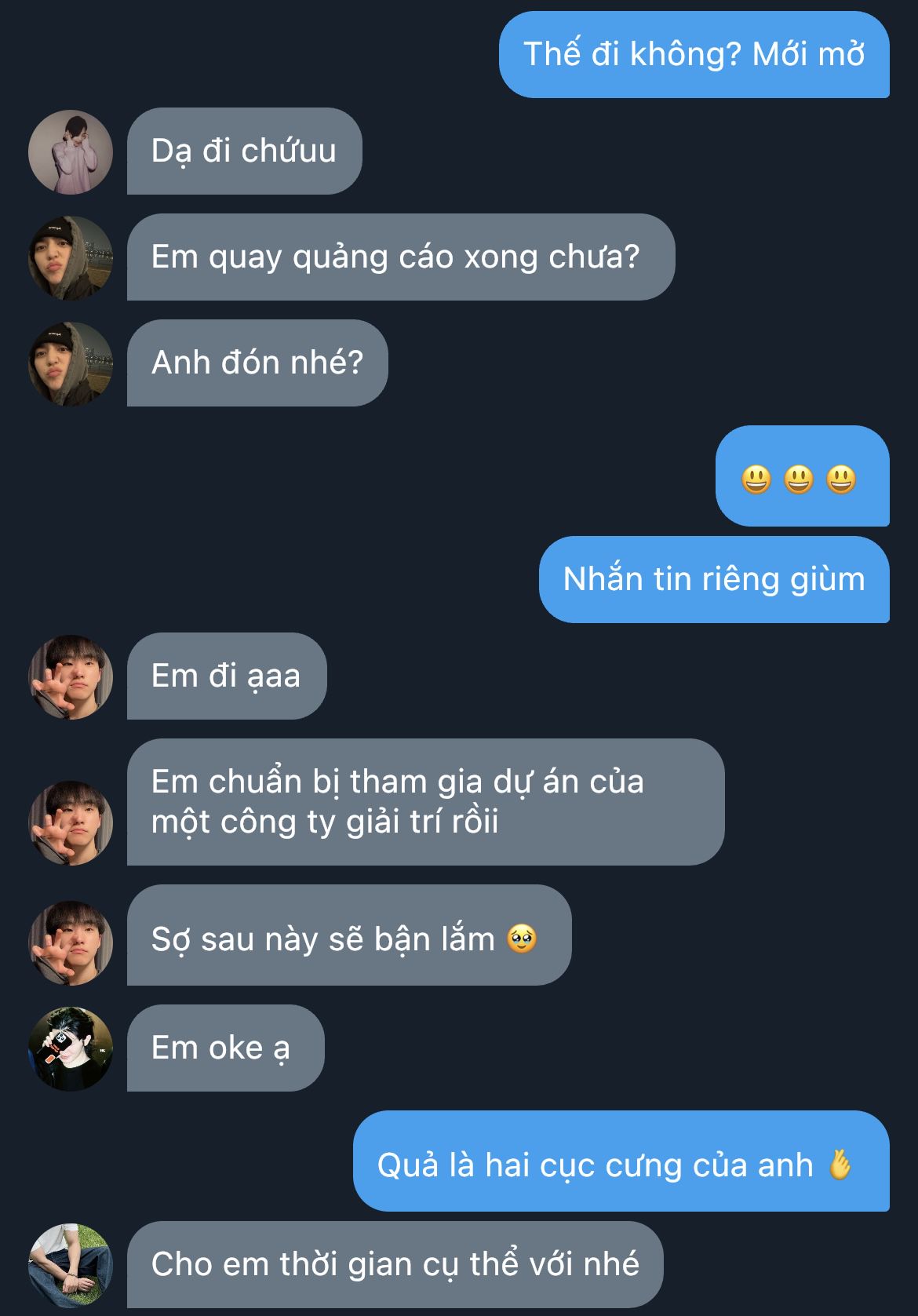Tap the avatar next to "Em quay quảng cáo xong chưa?"
Screen dimensions: 918x1316
tap(71, 257)
